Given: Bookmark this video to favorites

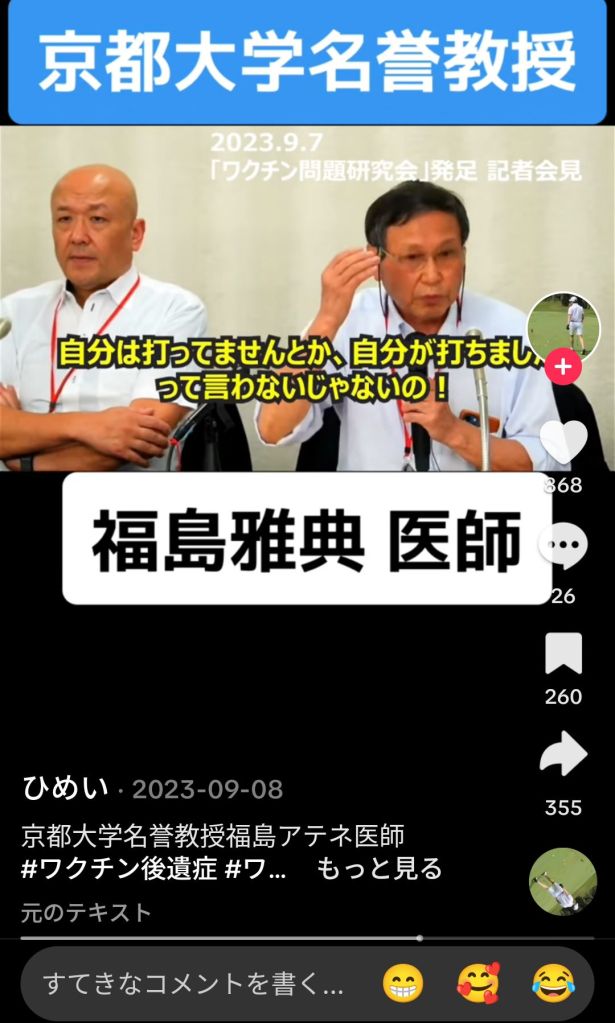Looking at the screenshot, I should click(x=563, y=654).
